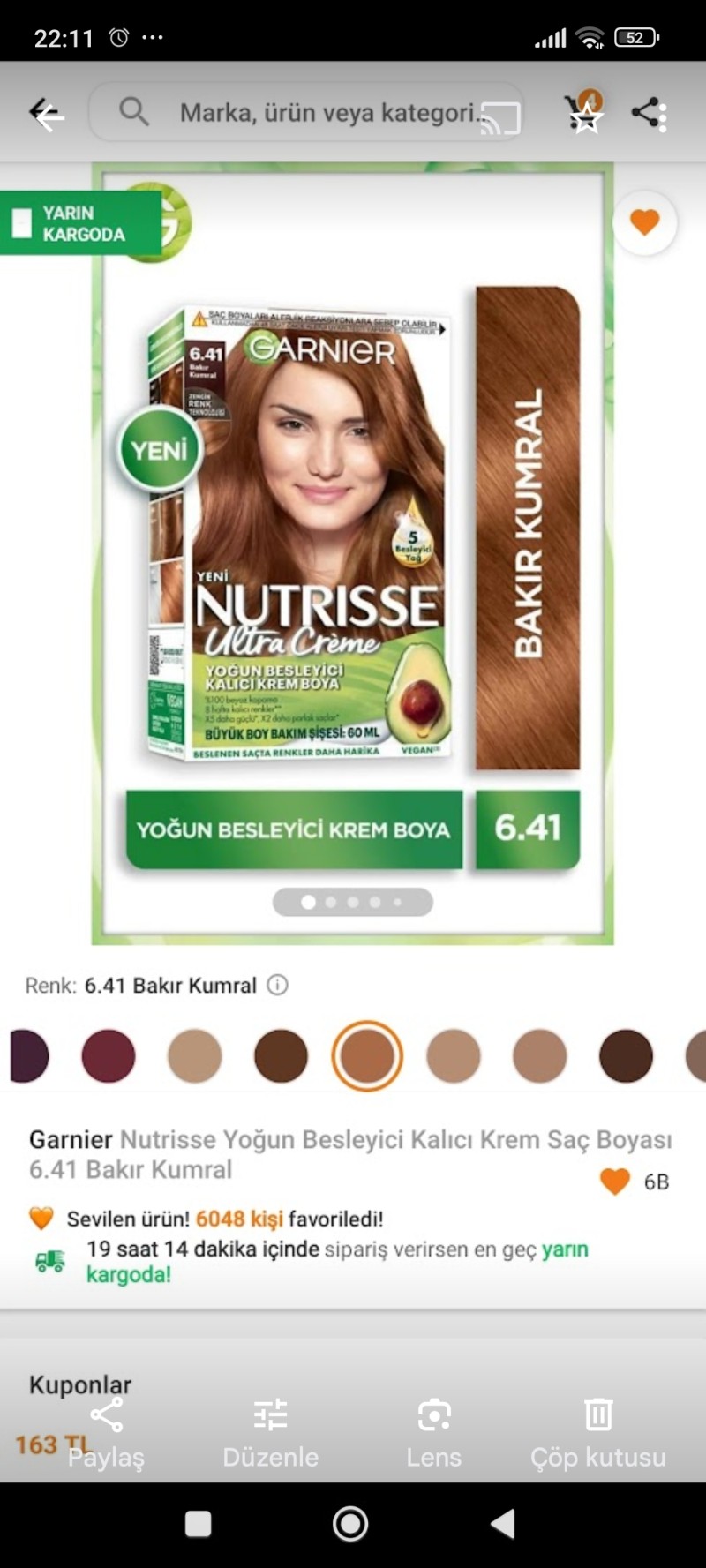The width and height of the screenshot is (706, 1568).
Task: Share the photo via Paylaş
Action: tap(106, 1433)
